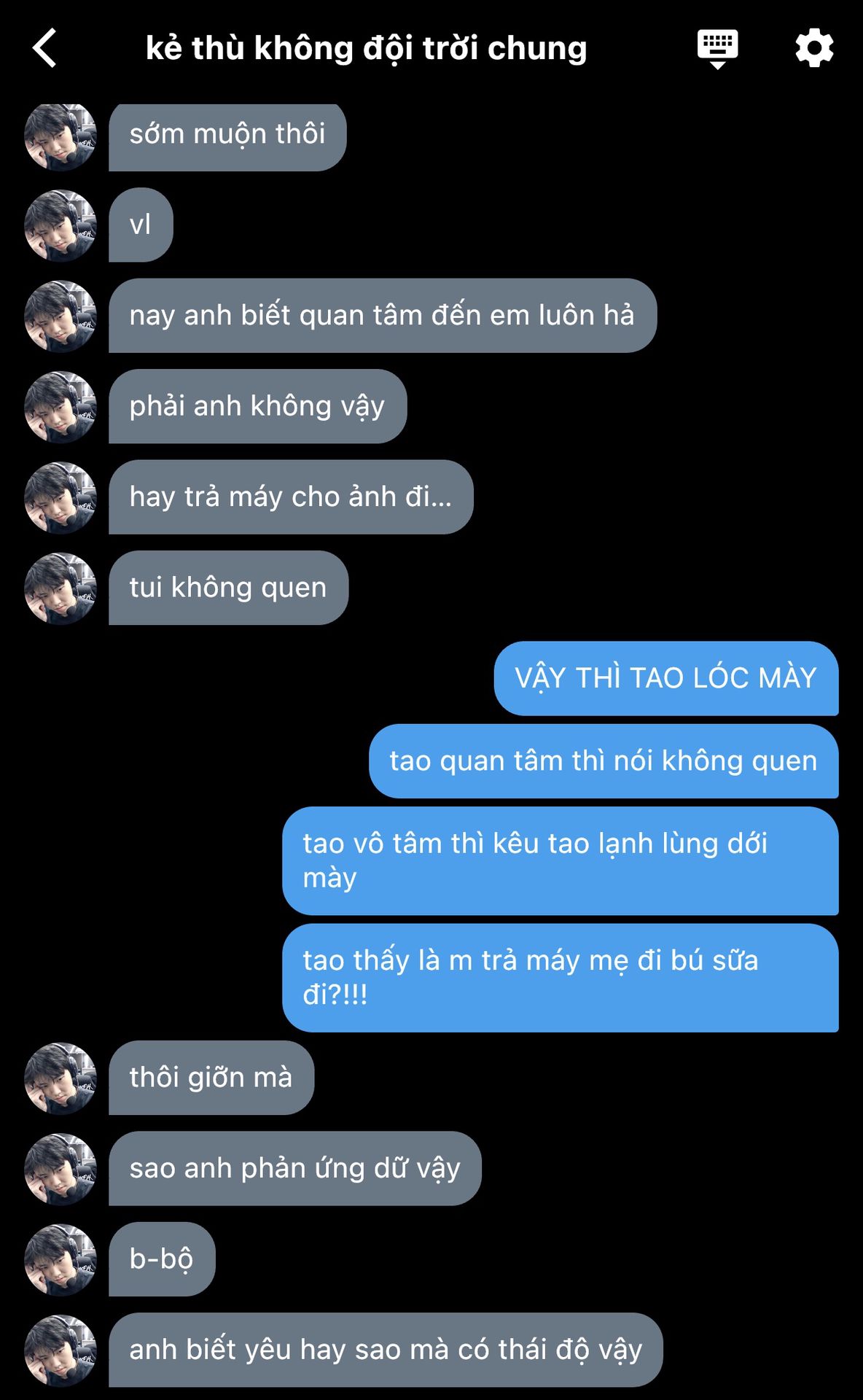Open chat settings gear icon
This screenshot has width=863, height=1400.
pos(814,48)
